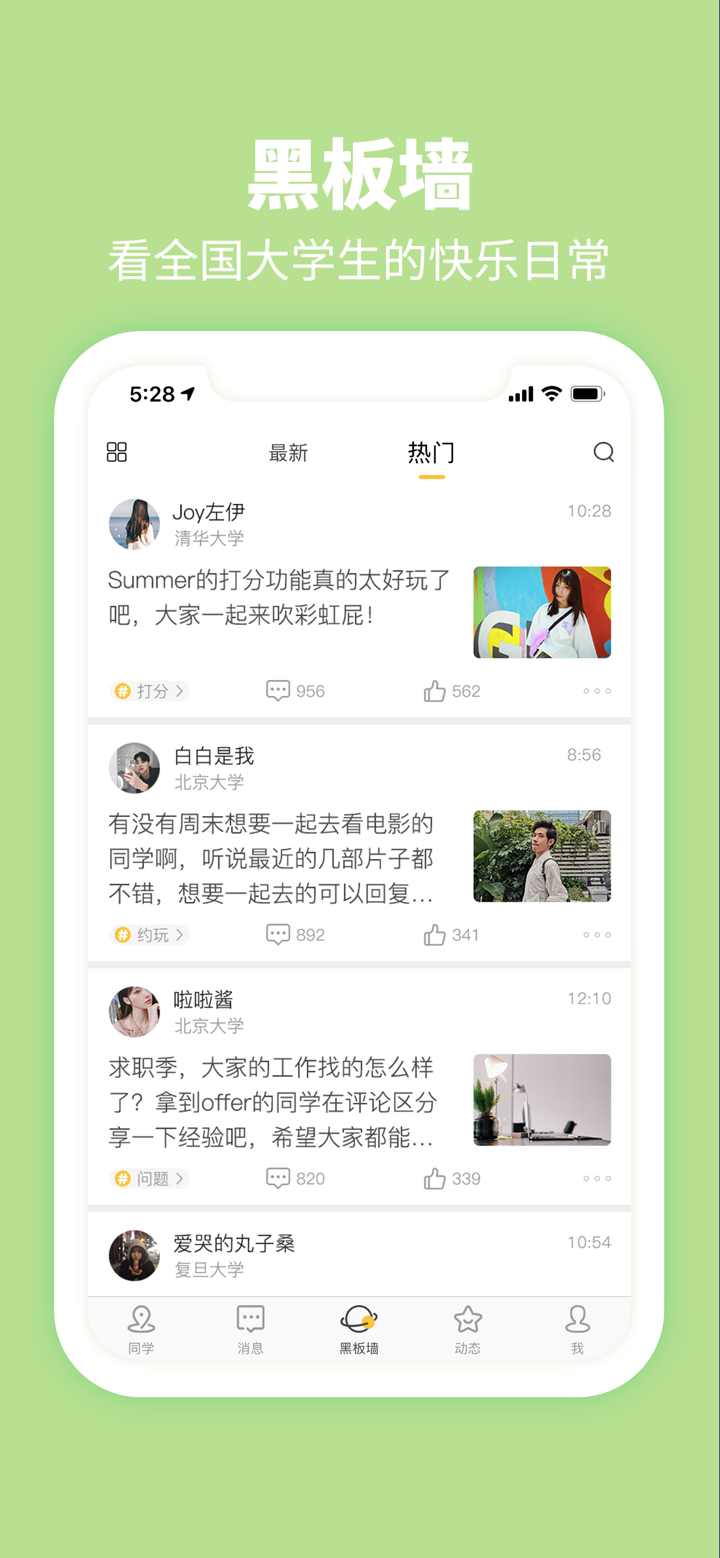Open the photo thumbnail on 白白是我's post
Screen dimensions: 720x1558
pos(542,856)
